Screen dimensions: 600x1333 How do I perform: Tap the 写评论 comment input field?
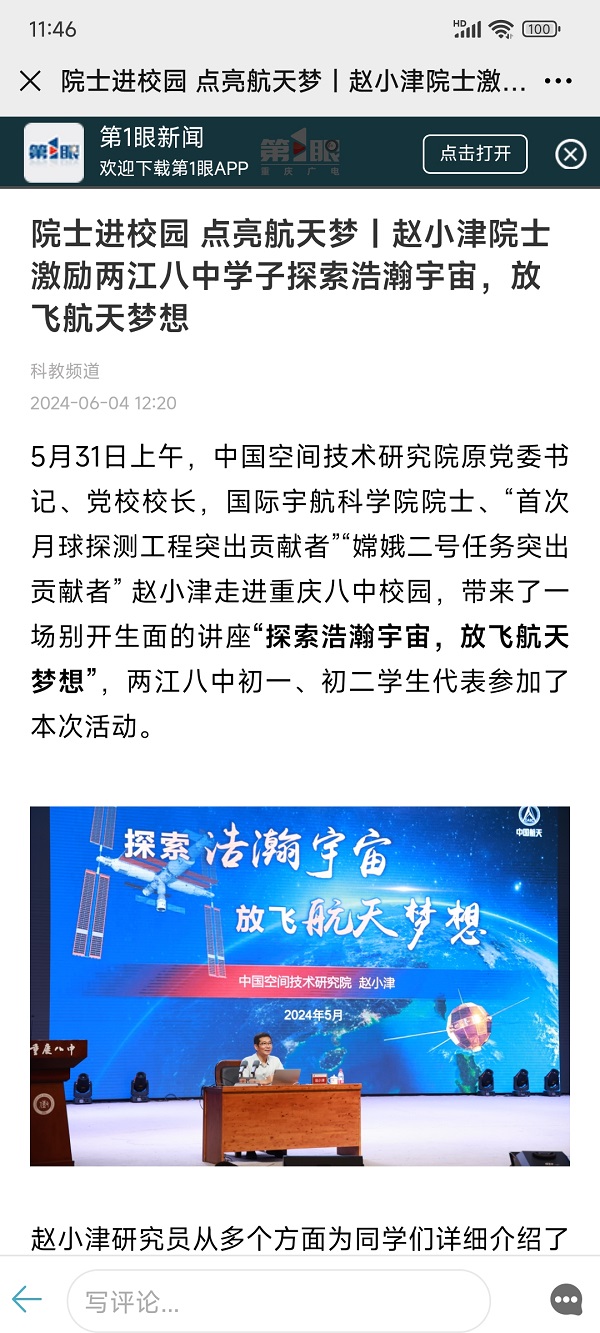point(278,1301)
